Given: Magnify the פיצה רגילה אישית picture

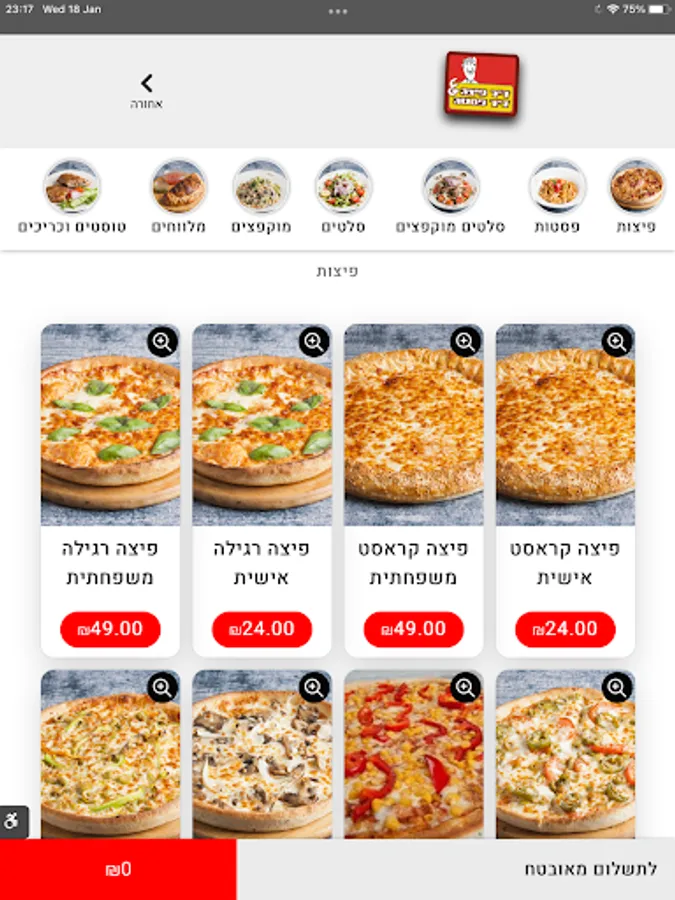Looking at the screenshot, I should pyautogui.click(x=314, y=342).
